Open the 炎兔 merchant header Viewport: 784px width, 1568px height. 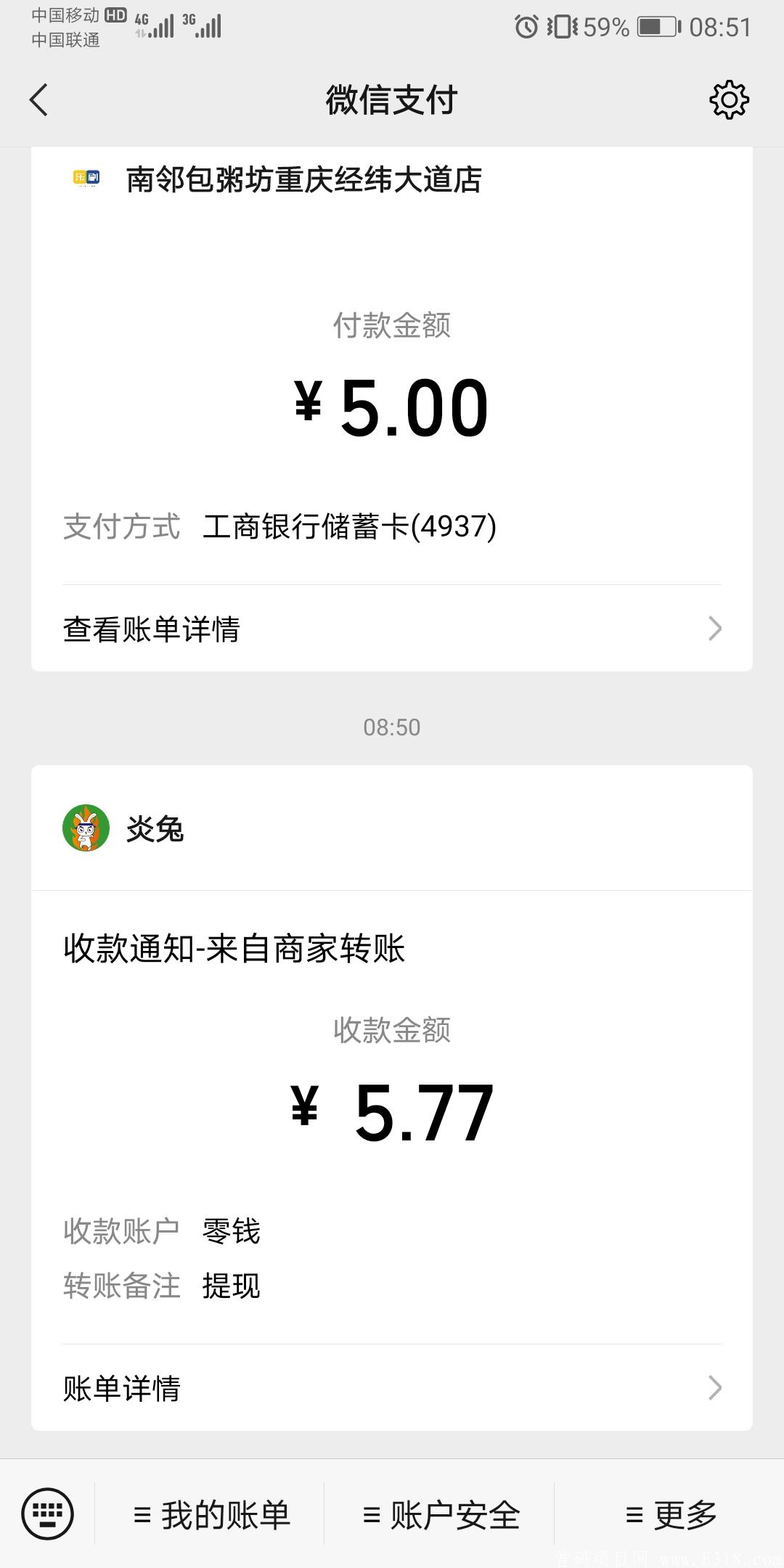coord(392,828)
